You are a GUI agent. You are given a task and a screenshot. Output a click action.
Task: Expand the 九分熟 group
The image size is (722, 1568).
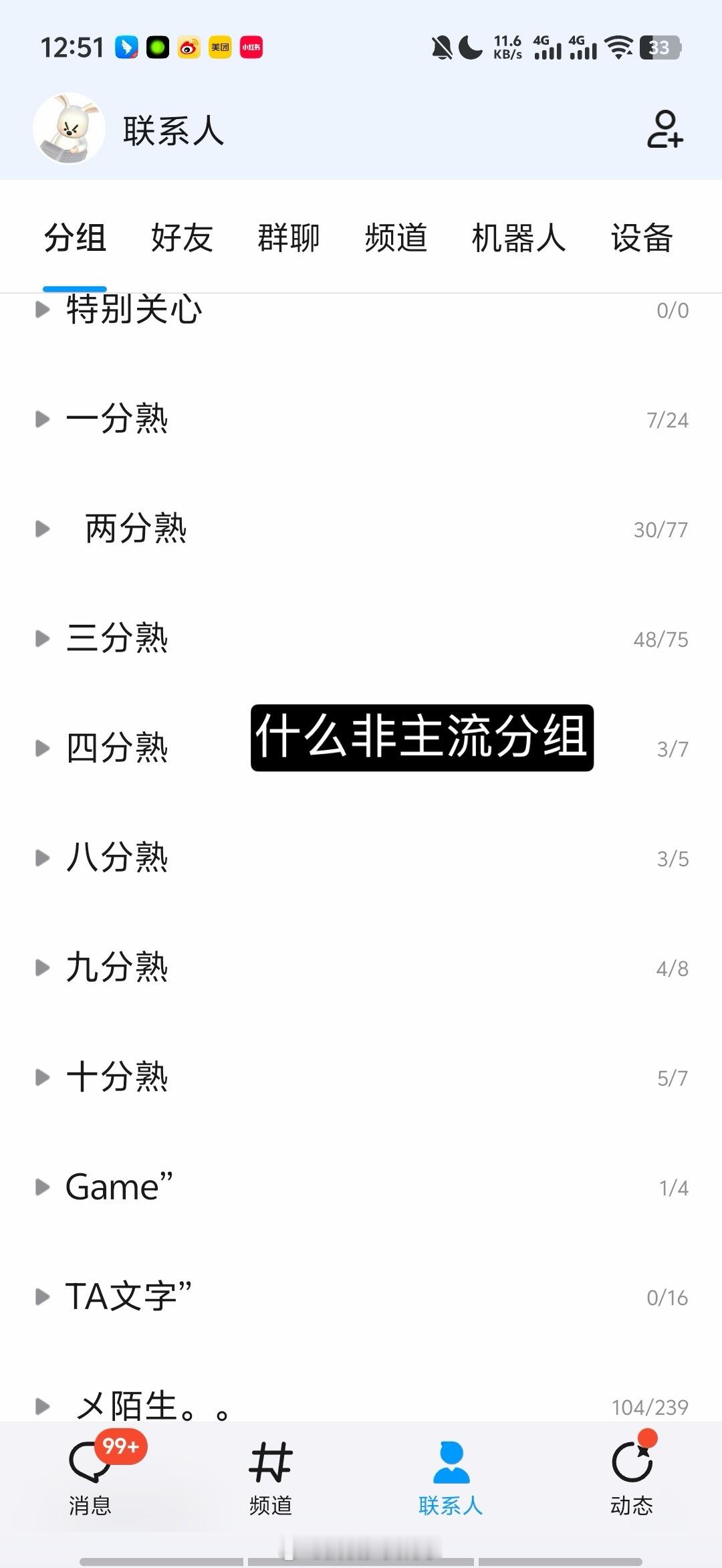coord(361,968)
